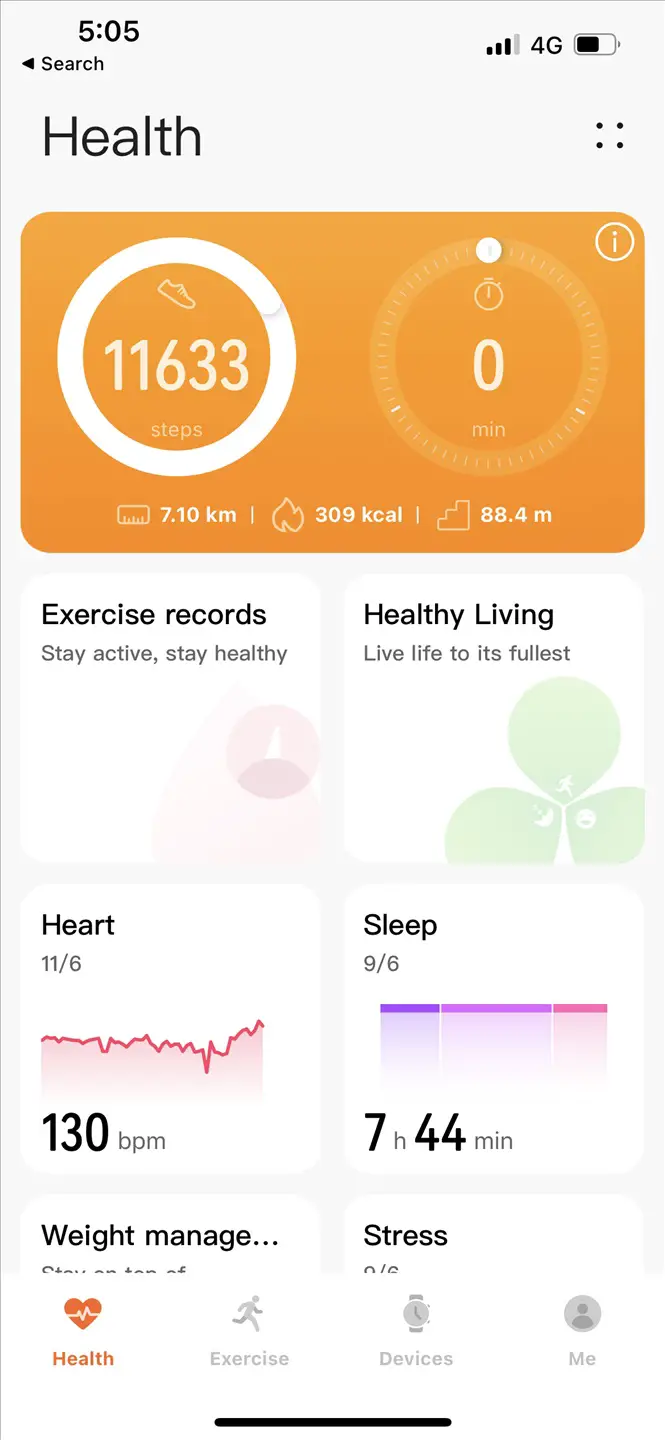The image size is (665, 1440).
Task: Open the Stress card
Action: pyautogui.click(x=494, y=1236)
